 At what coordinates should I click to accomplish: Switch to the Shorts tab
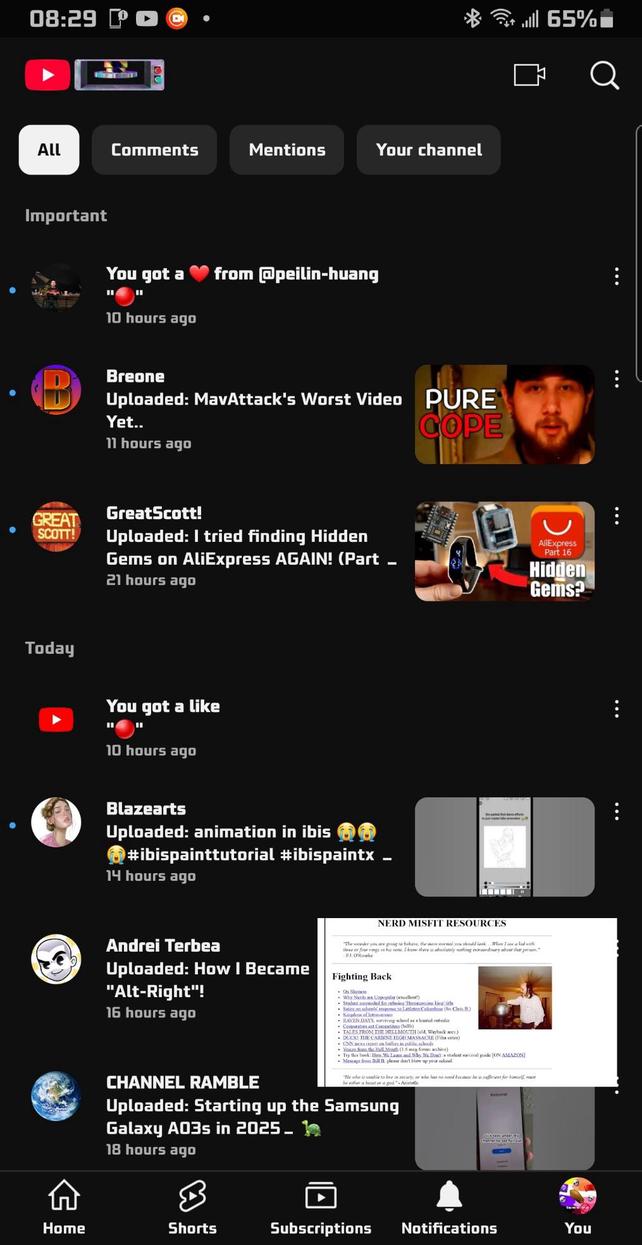(x=192, y=1206)
